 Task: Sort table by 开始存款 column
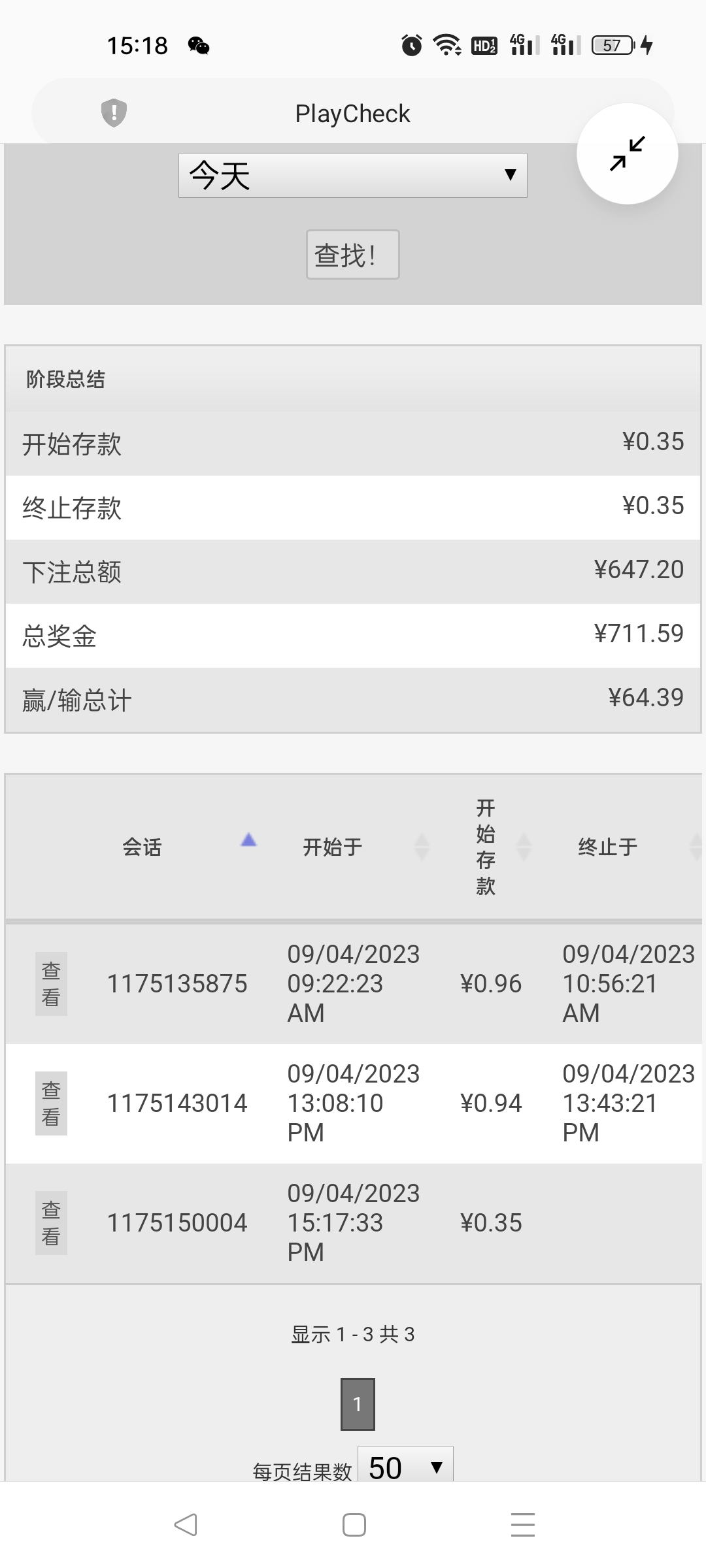click(486, 847)
